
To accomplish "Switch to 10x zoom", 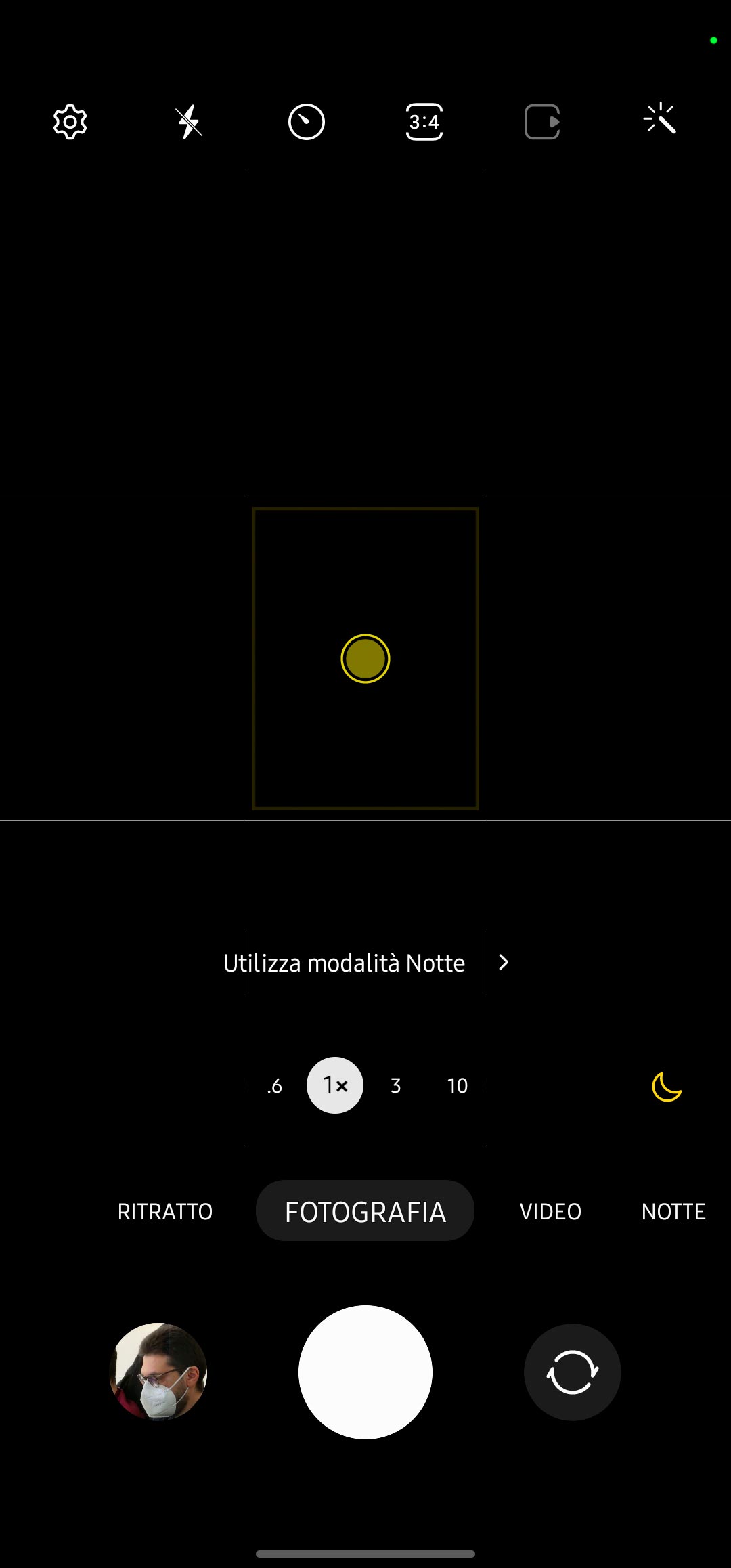I will 458,1086.
